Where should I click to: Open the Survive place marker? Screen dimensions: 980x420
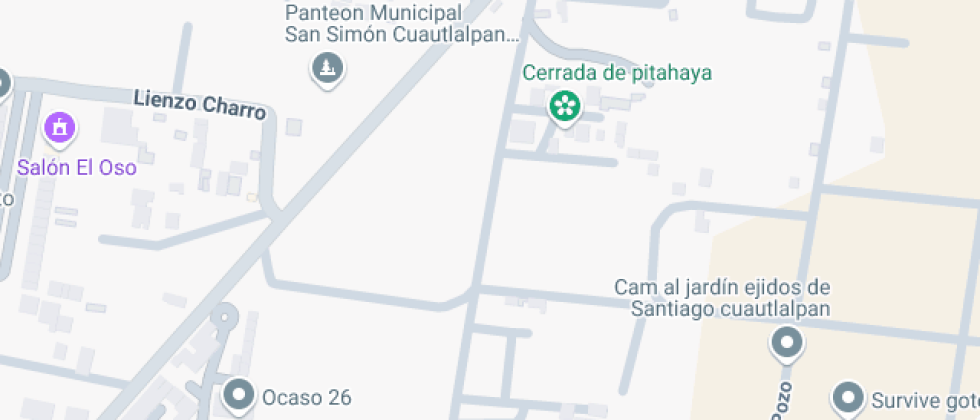pyautogui.click(x=848, y=397)
